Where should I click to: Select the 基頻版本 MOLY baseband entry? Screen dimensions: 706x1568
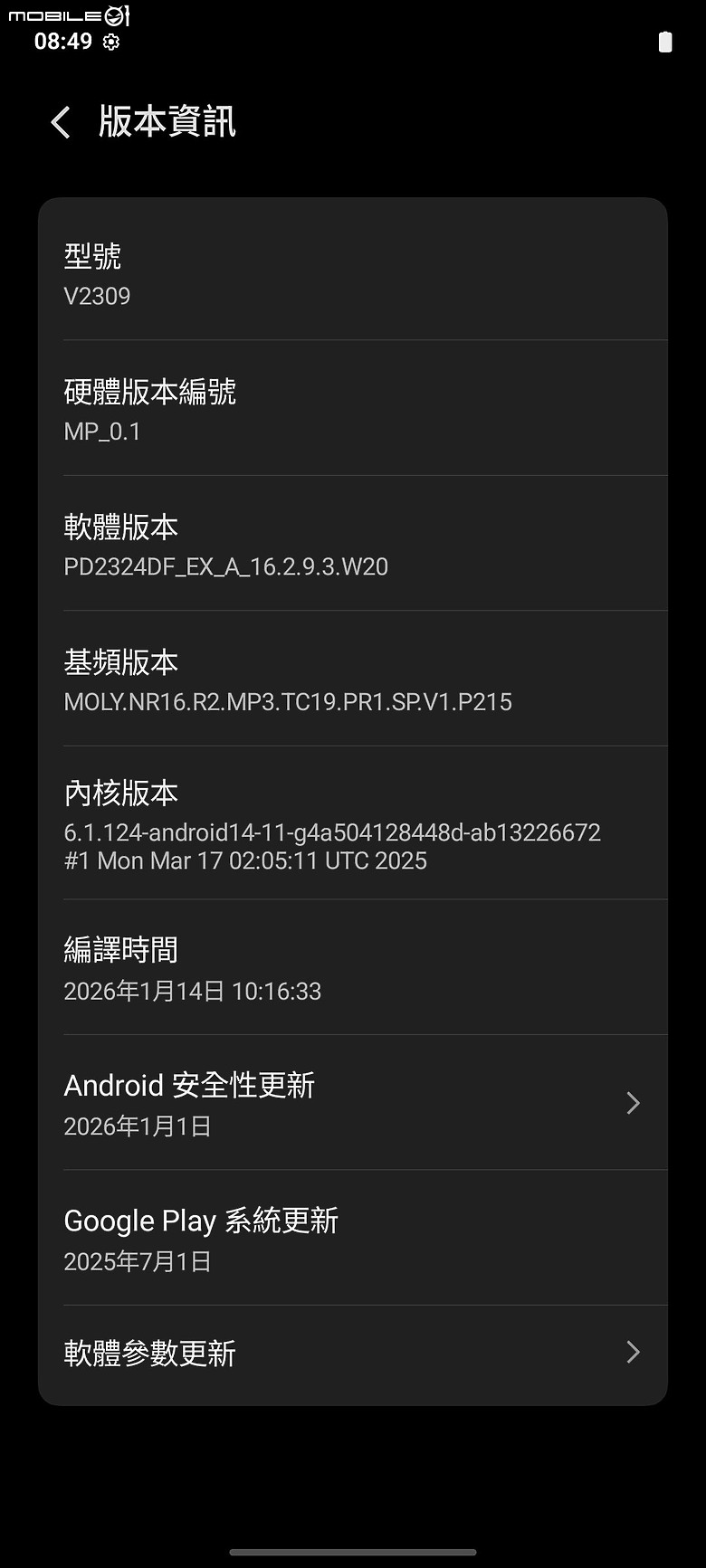353,679
